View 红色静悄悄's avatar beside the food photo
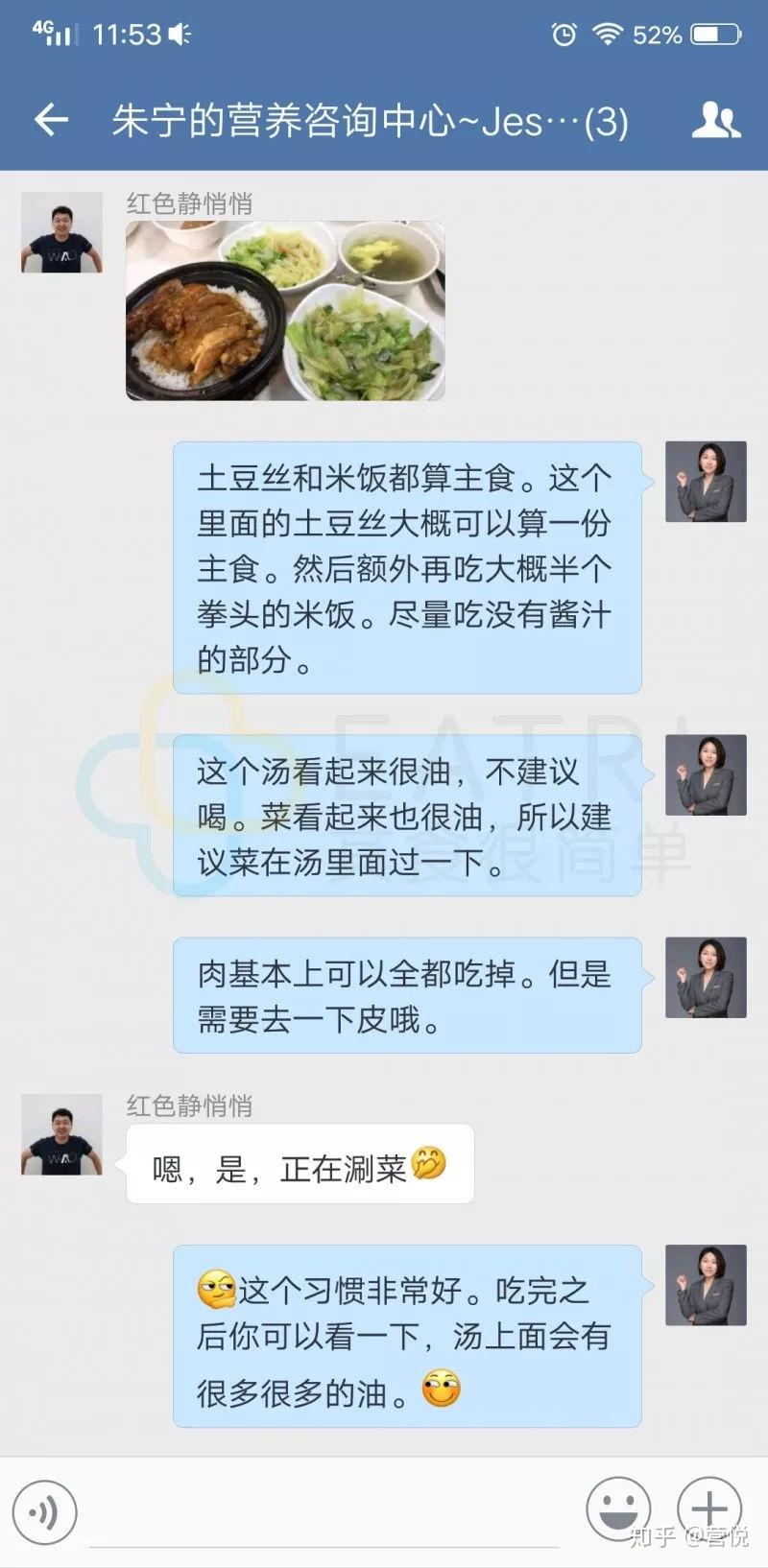This screenshot has height=1568, width=768. point(61,232)
